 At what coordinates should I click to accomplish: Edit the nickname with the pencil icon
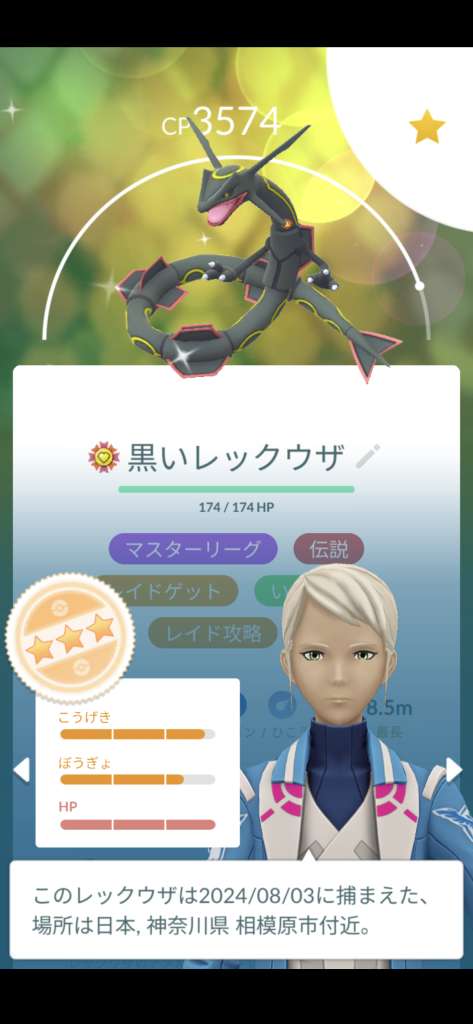coord(367,456)
